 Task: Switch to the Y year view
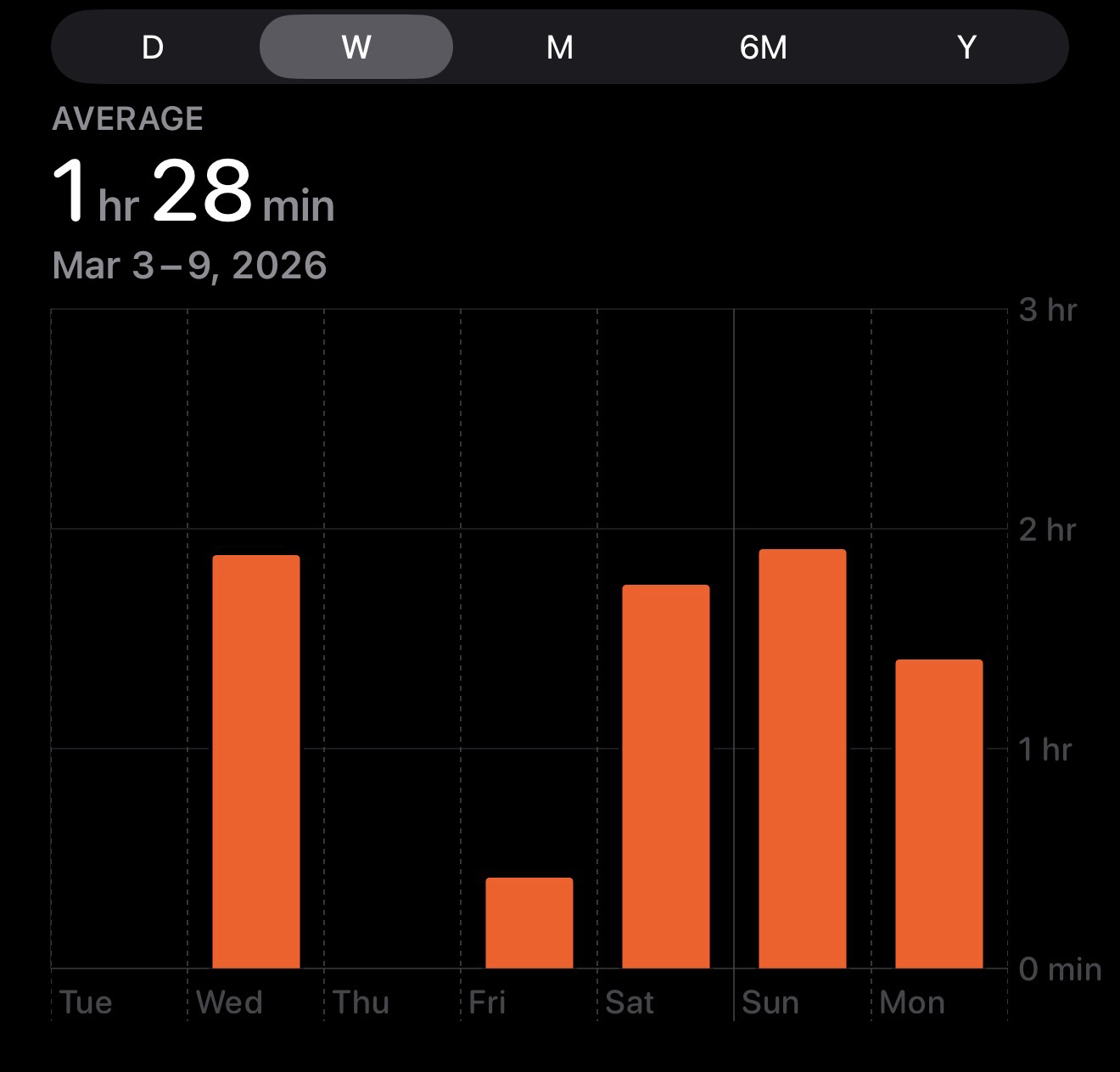tap(966, 47)
